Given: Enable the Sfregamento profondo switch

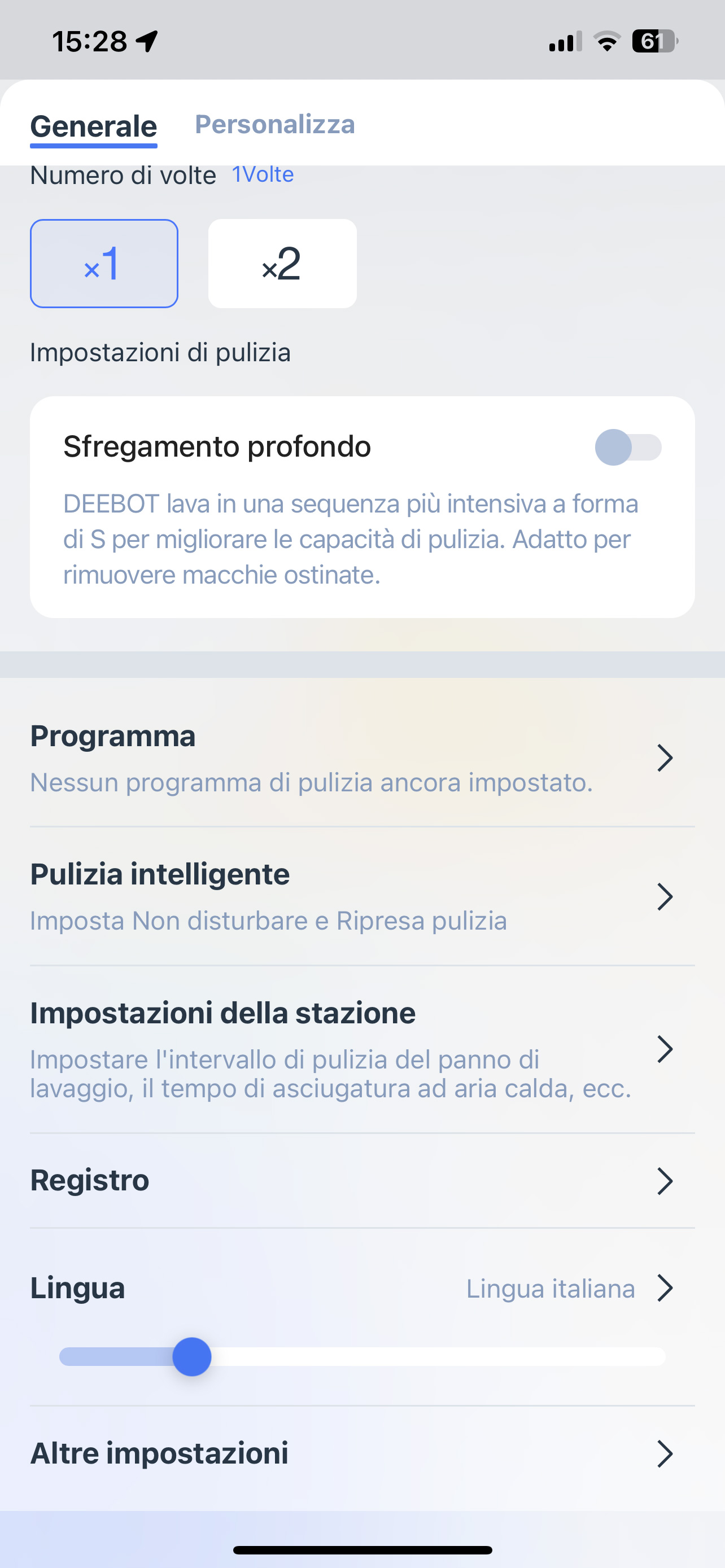Looking at the screenshot, I should pos(628,448).
